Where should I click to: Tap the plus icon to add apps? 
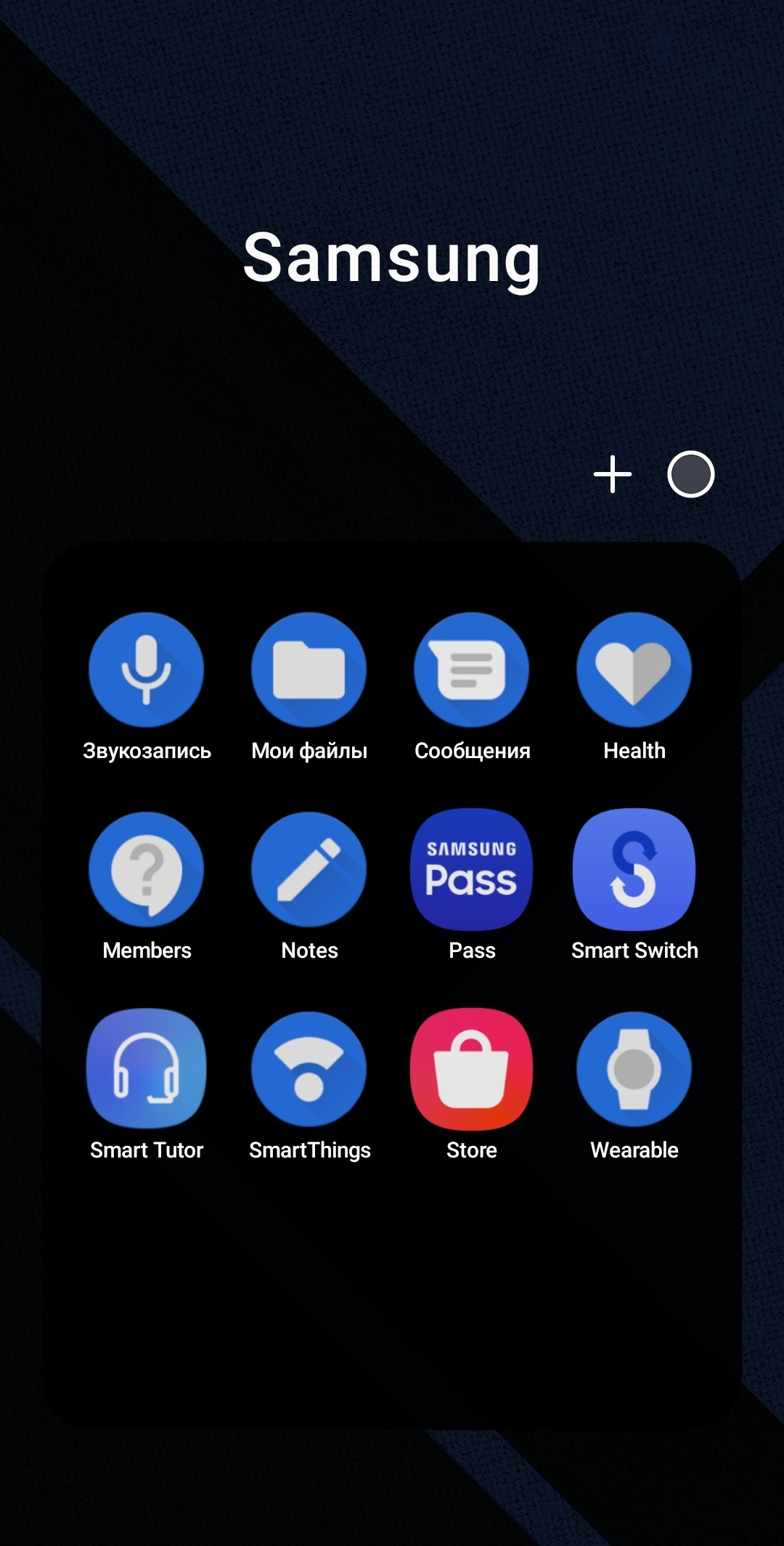(x=613, y=474)
